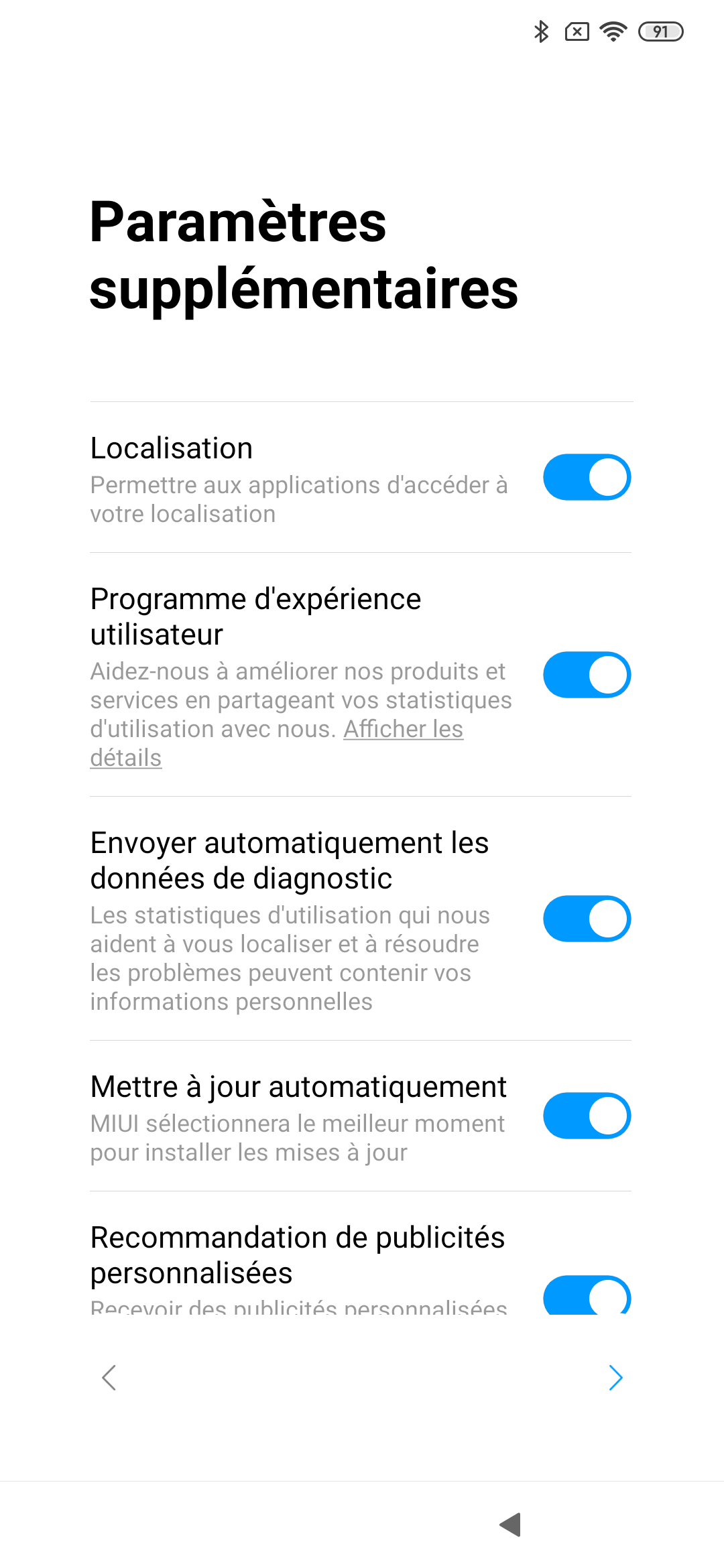Tap the system back button
Viewport: 724px width, 1568px height.
511,1524
